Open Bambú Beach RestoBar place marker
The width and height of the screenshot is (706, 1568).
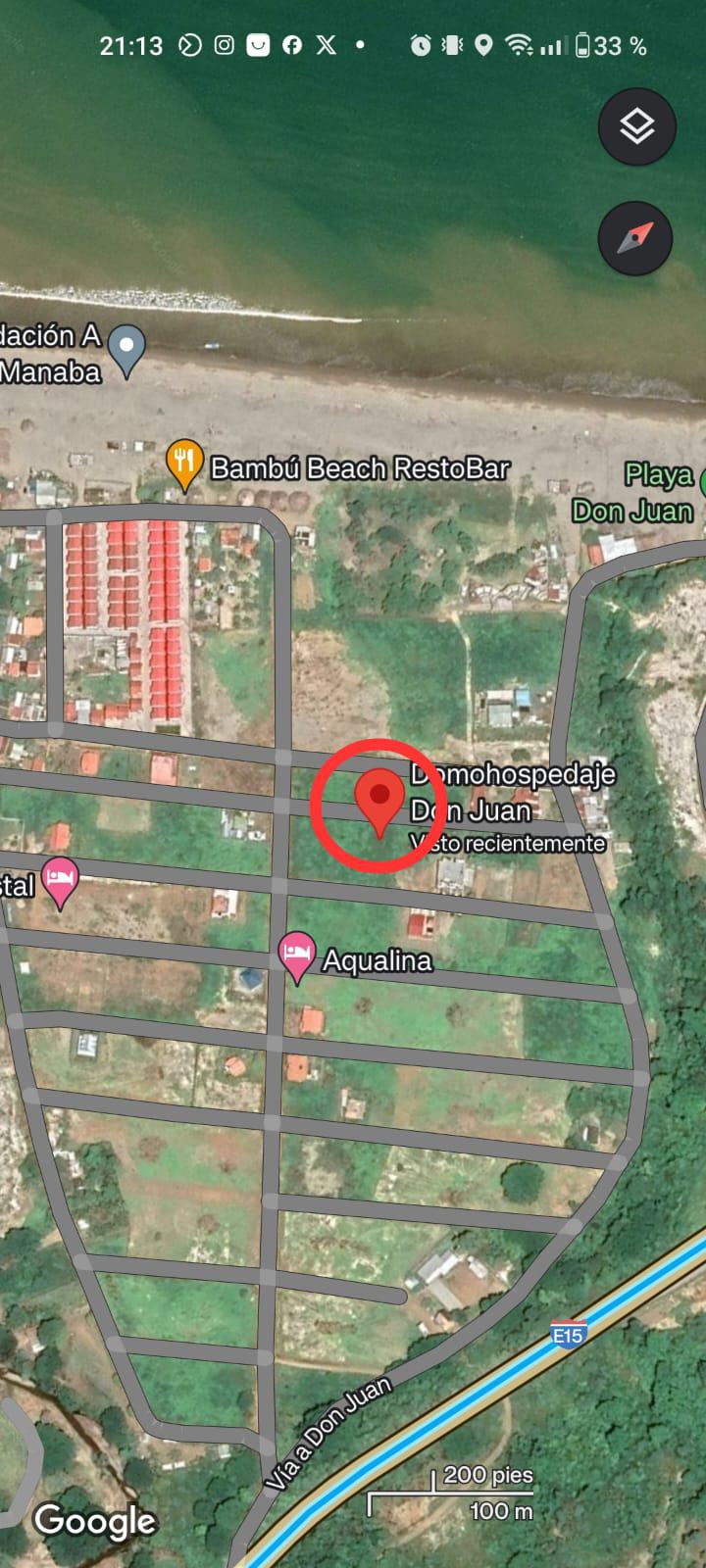coord(184,464)
